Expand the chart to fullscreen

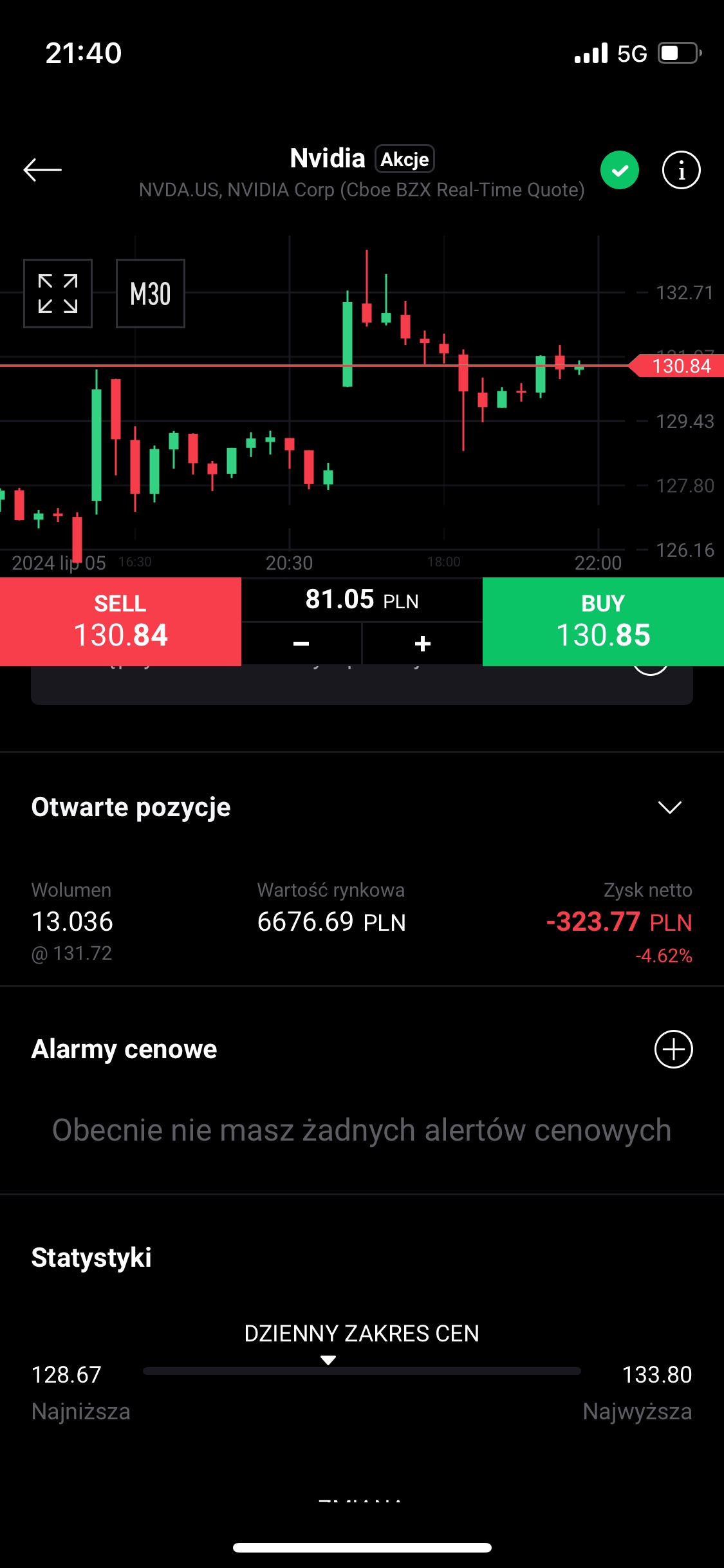click(x=58, y=294)
